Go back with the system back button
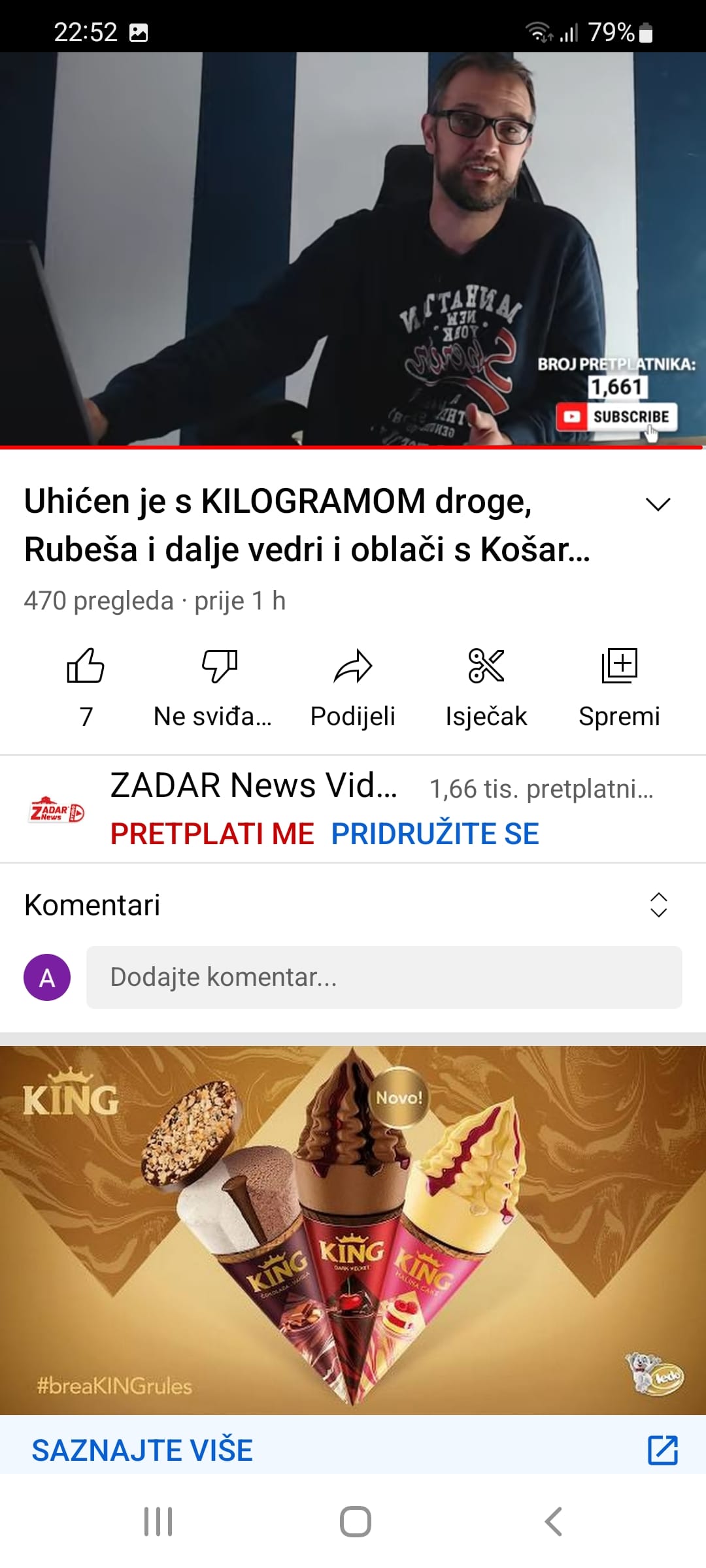 (553, 1522)
